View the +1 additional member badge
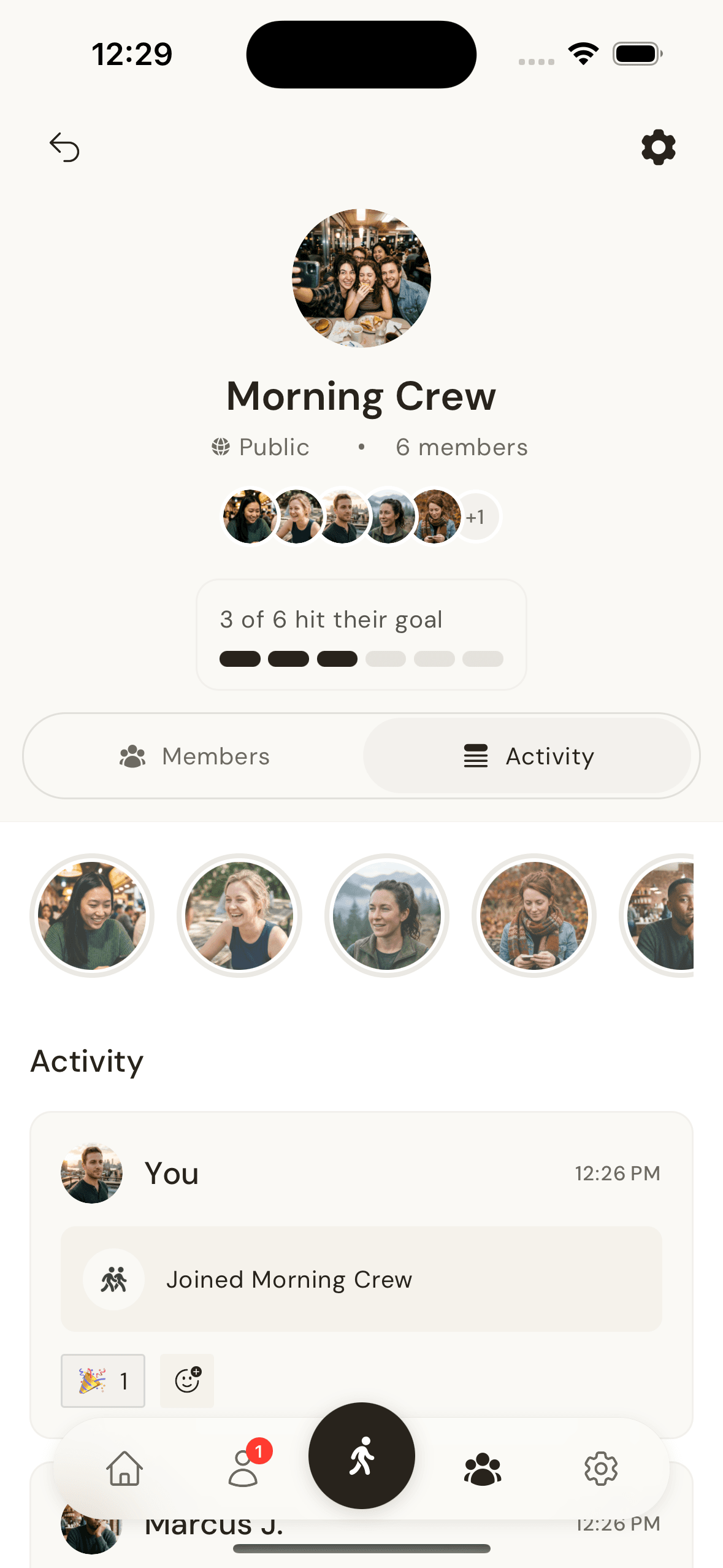This screenshot has height=1568, width=723. pyautogui.click(x=476, y=517)
